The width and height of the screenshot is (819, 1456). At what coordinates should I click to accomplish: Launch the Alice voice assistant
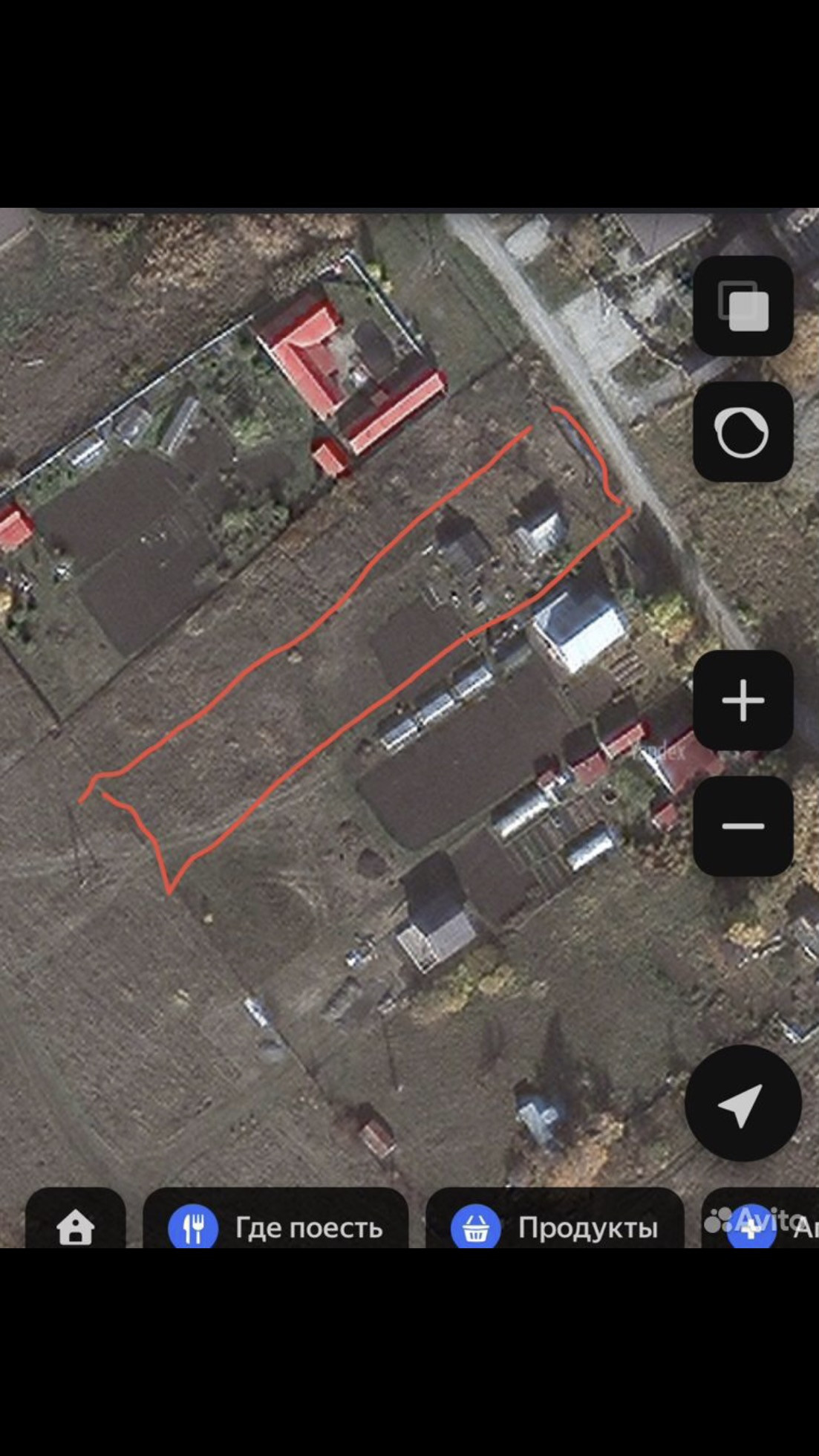pos(743,432)
